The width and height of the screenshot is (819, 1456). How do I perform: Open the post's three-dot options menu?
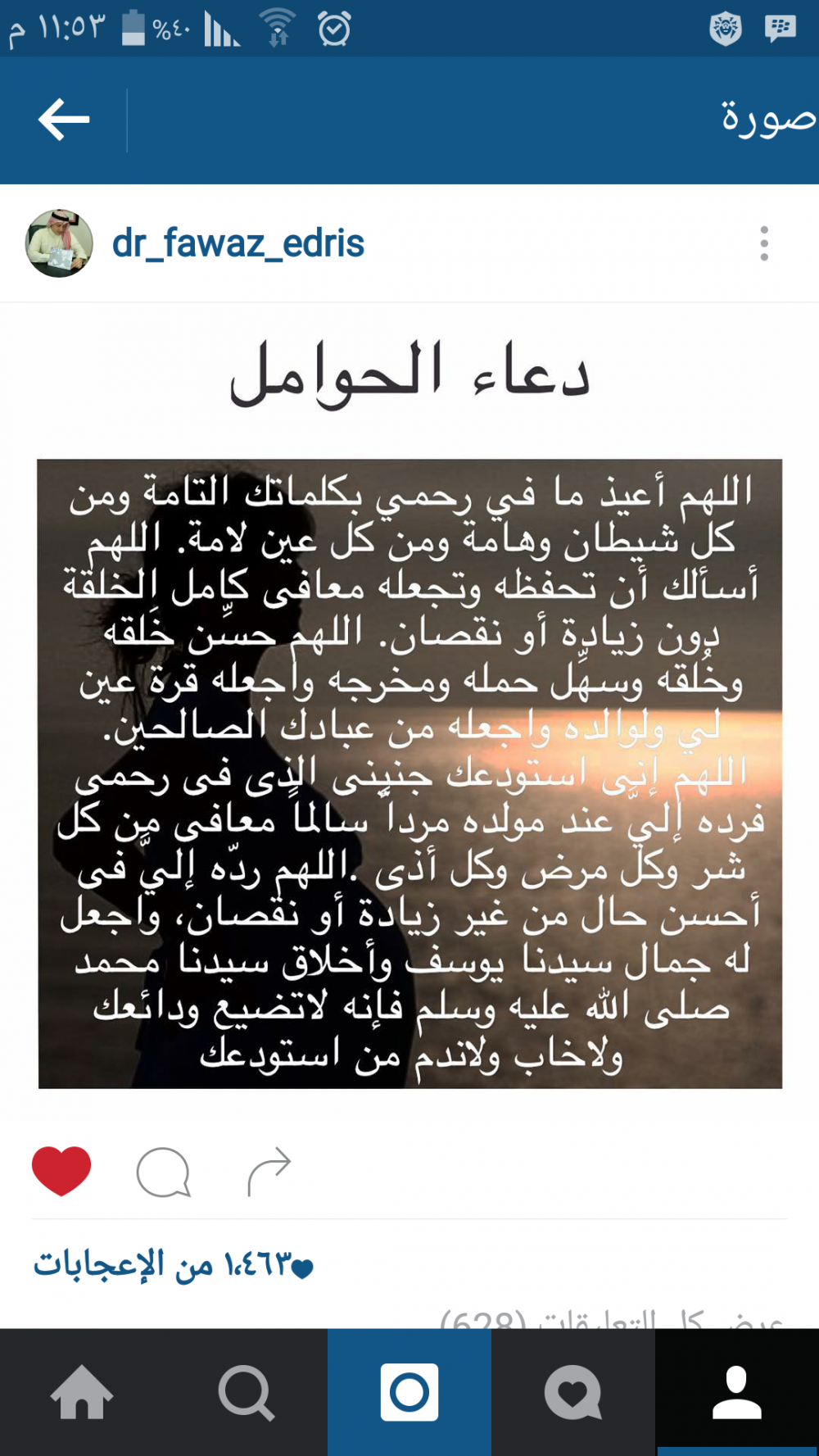(763, 243)
